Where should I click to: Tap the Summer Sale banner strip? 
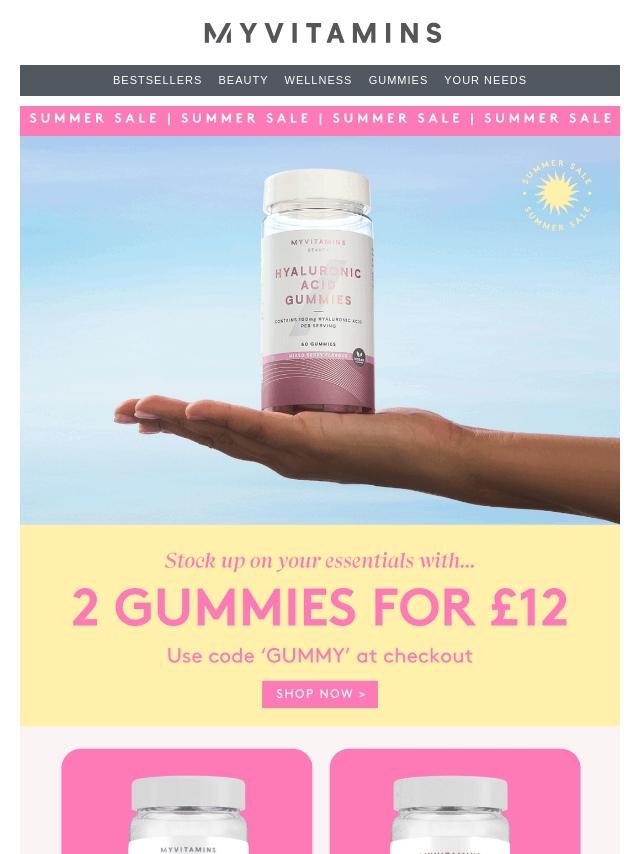click(320, 119)
